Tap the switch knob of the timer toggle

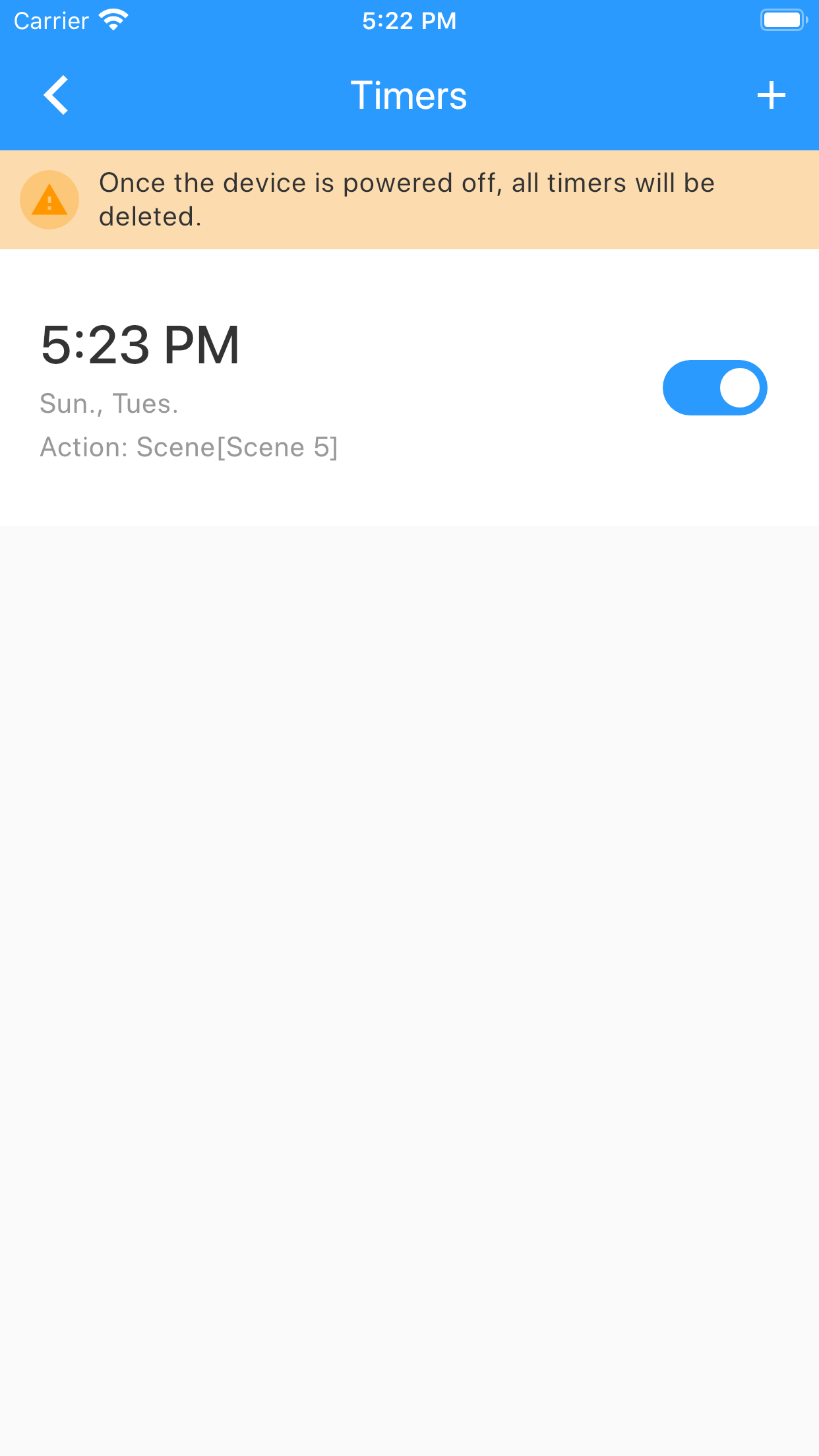[739, 387]
